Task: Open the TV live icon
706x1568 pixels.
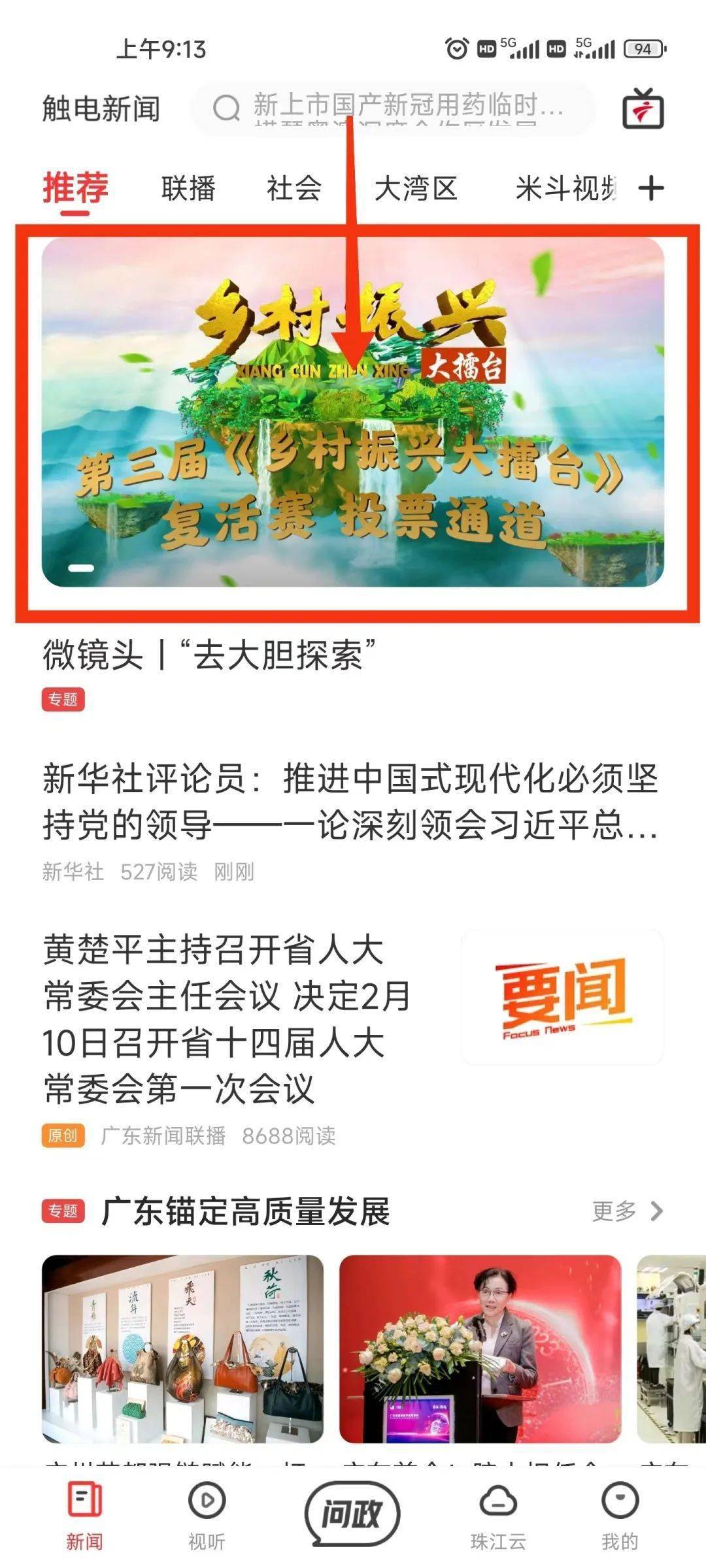Action: click(x=643, y=108)
